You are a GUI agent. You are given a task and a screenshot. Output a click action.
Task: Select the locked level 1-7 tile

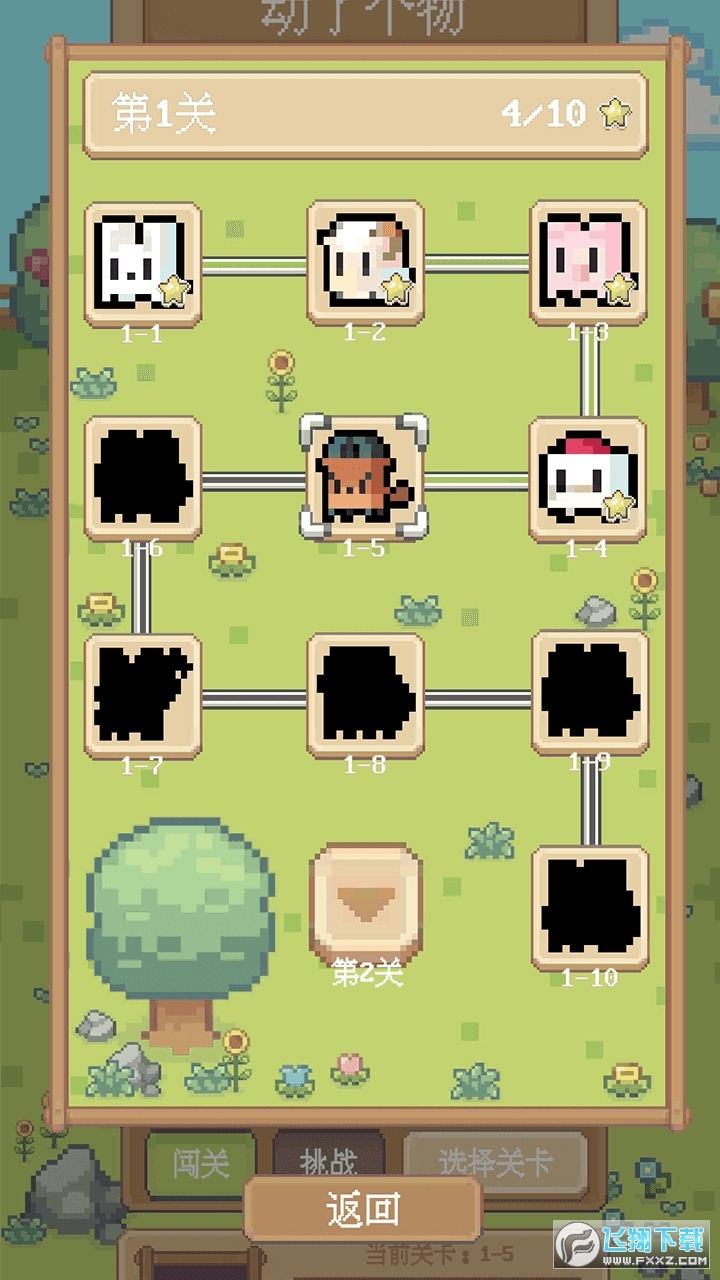coord(142,694)
